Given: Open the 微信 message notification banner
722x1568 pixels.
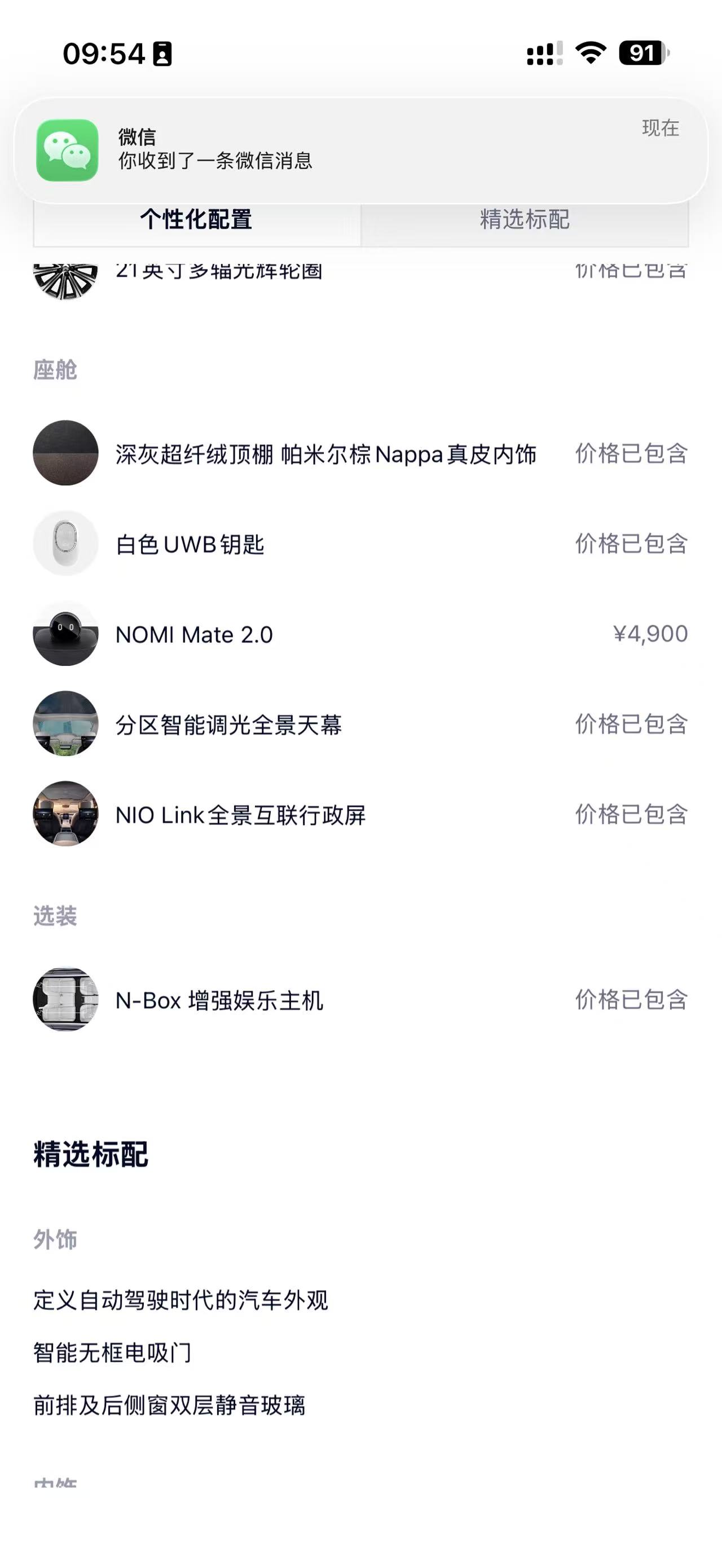Looking at the screenshot, I should click(x=360, y=150).
